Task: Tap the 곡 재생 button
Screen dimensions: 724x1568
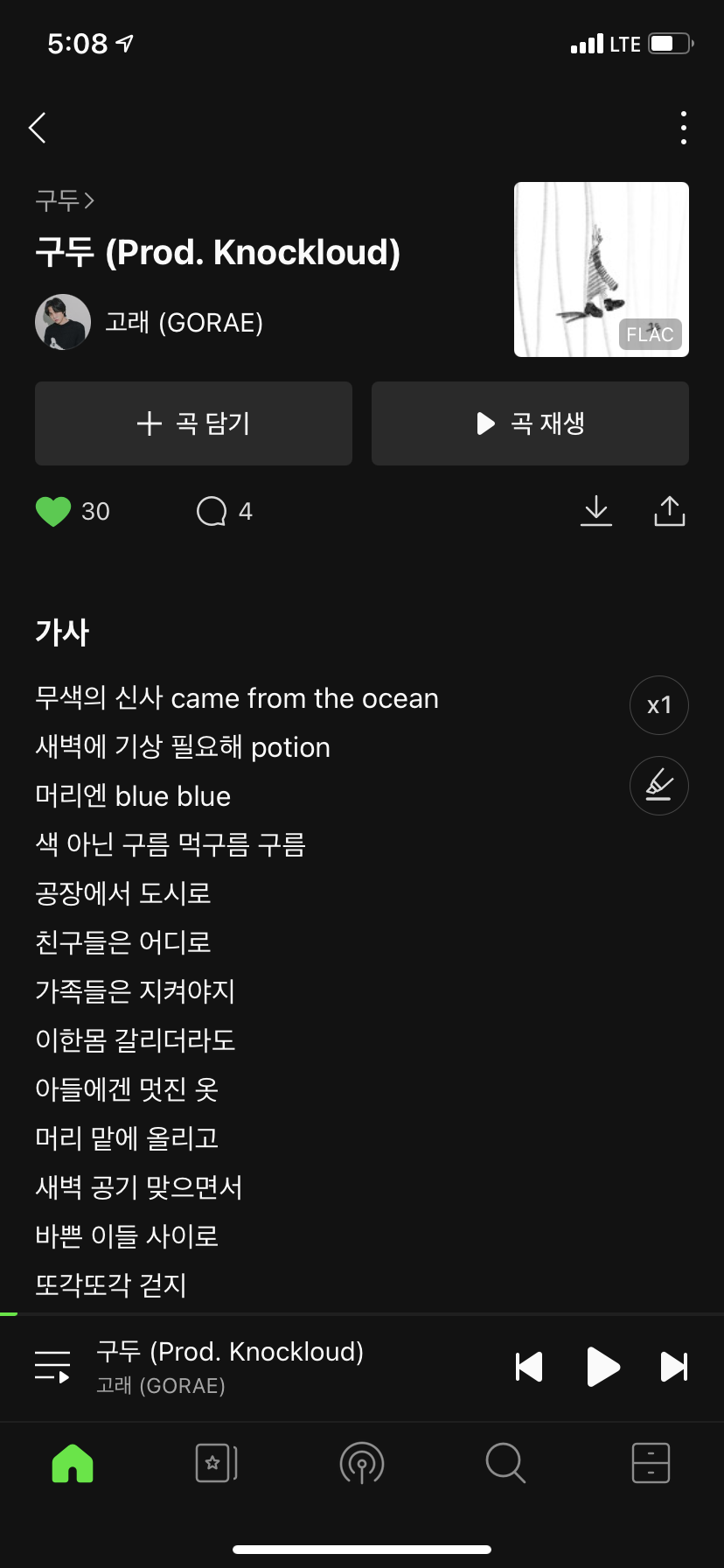Action: (x=530, y=423)
